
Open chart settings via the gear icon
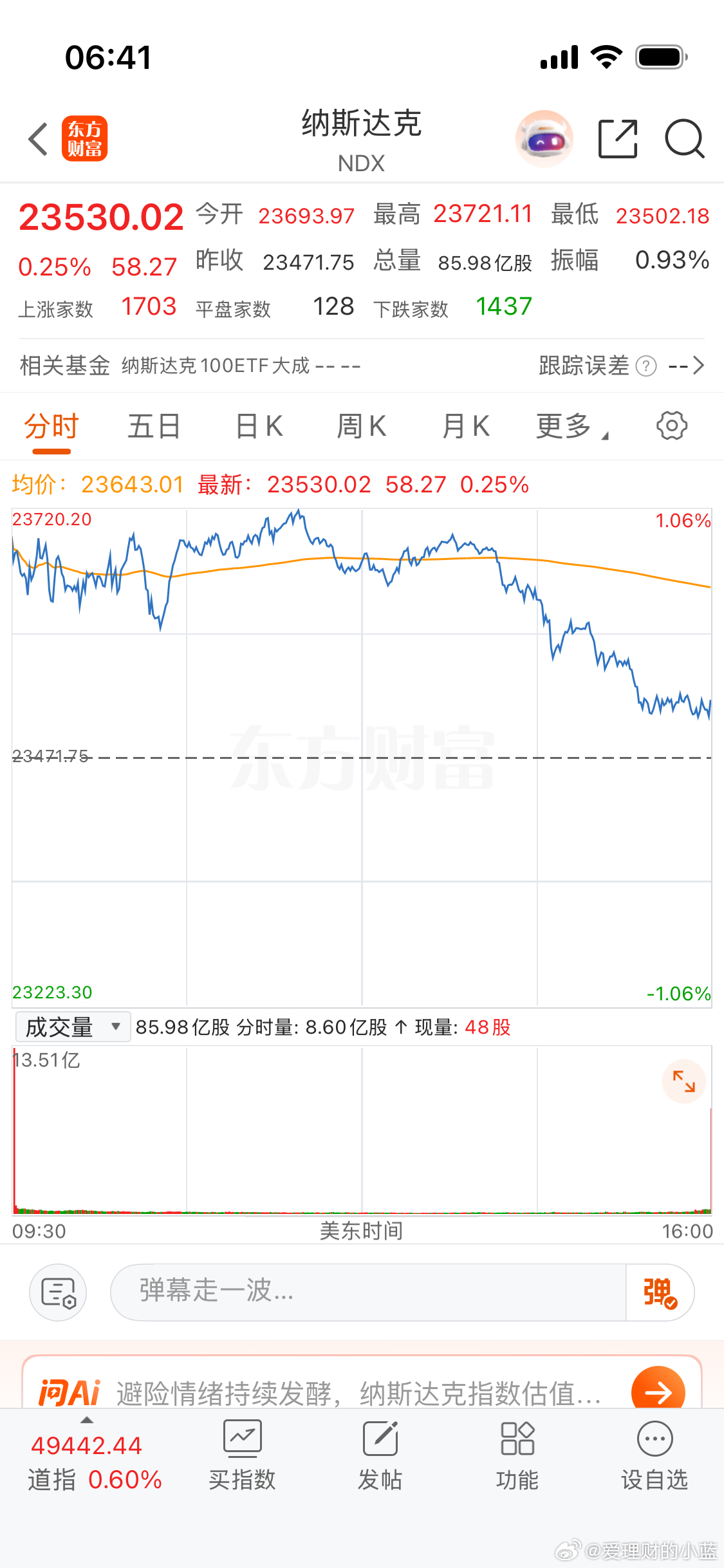[671, 425]
